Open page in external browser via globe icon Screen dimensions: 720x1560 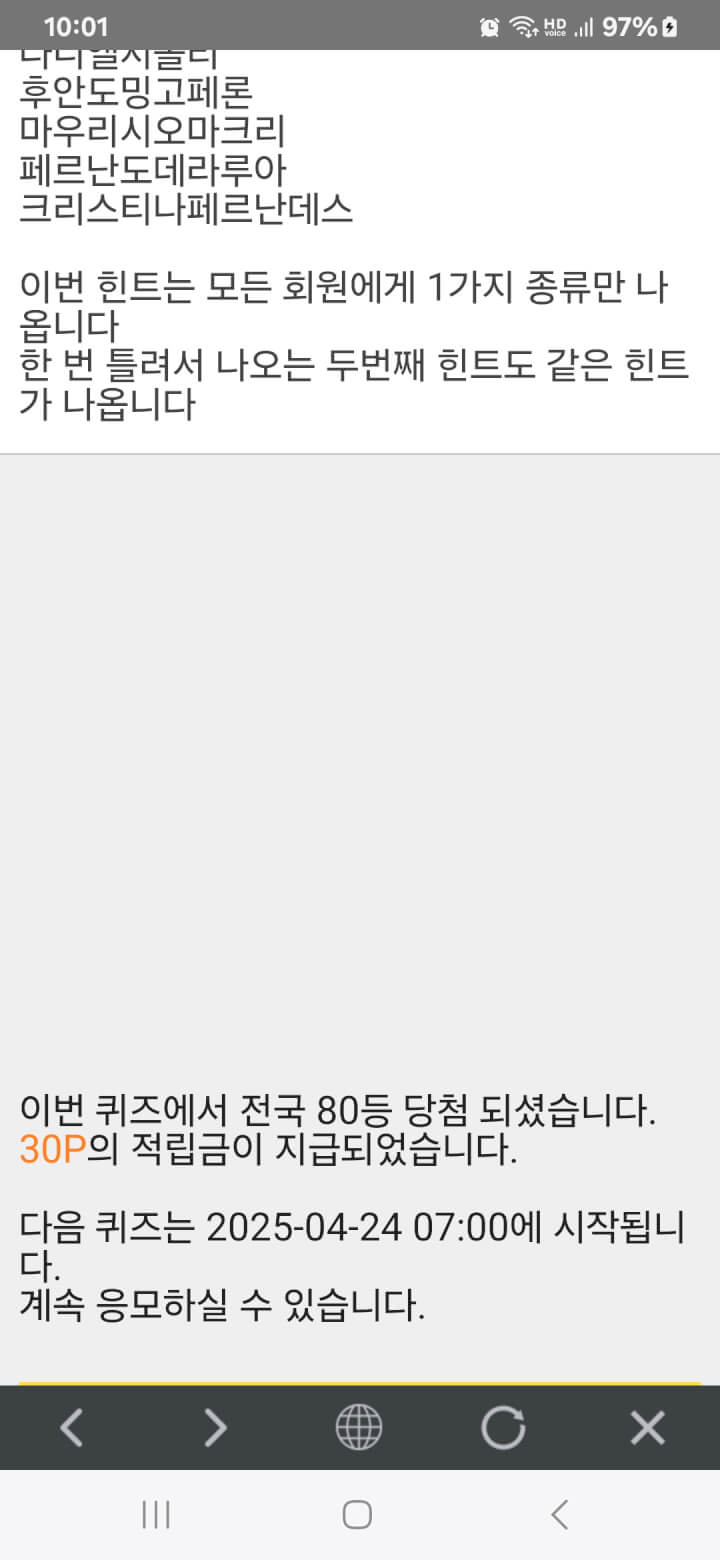[358, 1427]
